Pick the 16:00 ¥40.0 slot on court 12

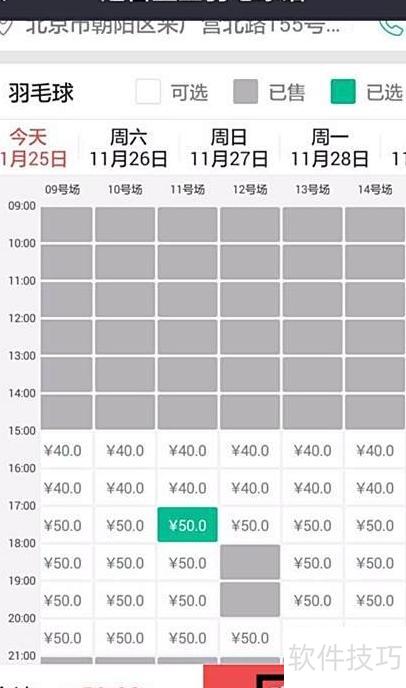click(250, 487)
